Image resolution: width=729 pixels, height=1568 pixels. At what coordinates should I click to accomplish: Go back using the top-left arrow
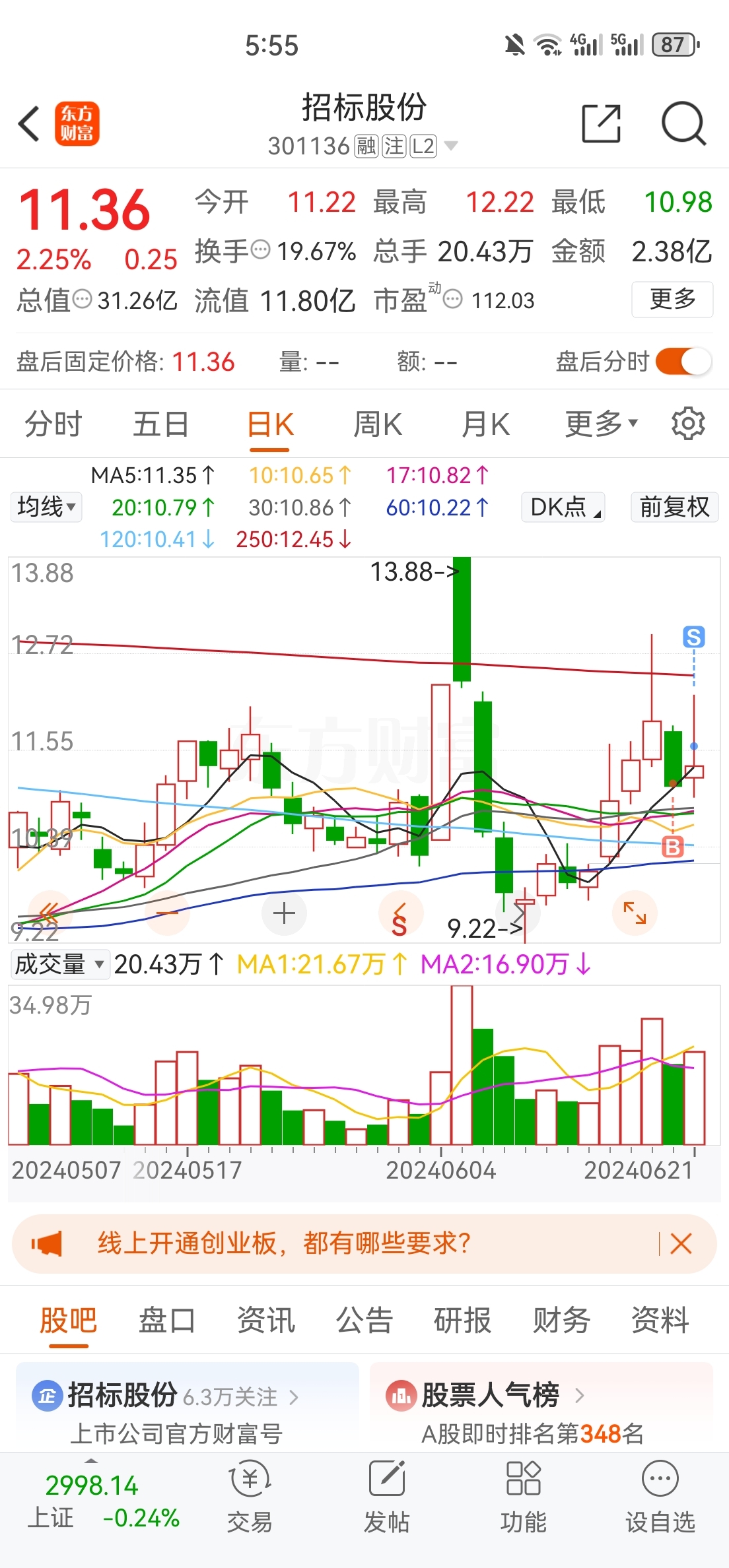point(30,123)
